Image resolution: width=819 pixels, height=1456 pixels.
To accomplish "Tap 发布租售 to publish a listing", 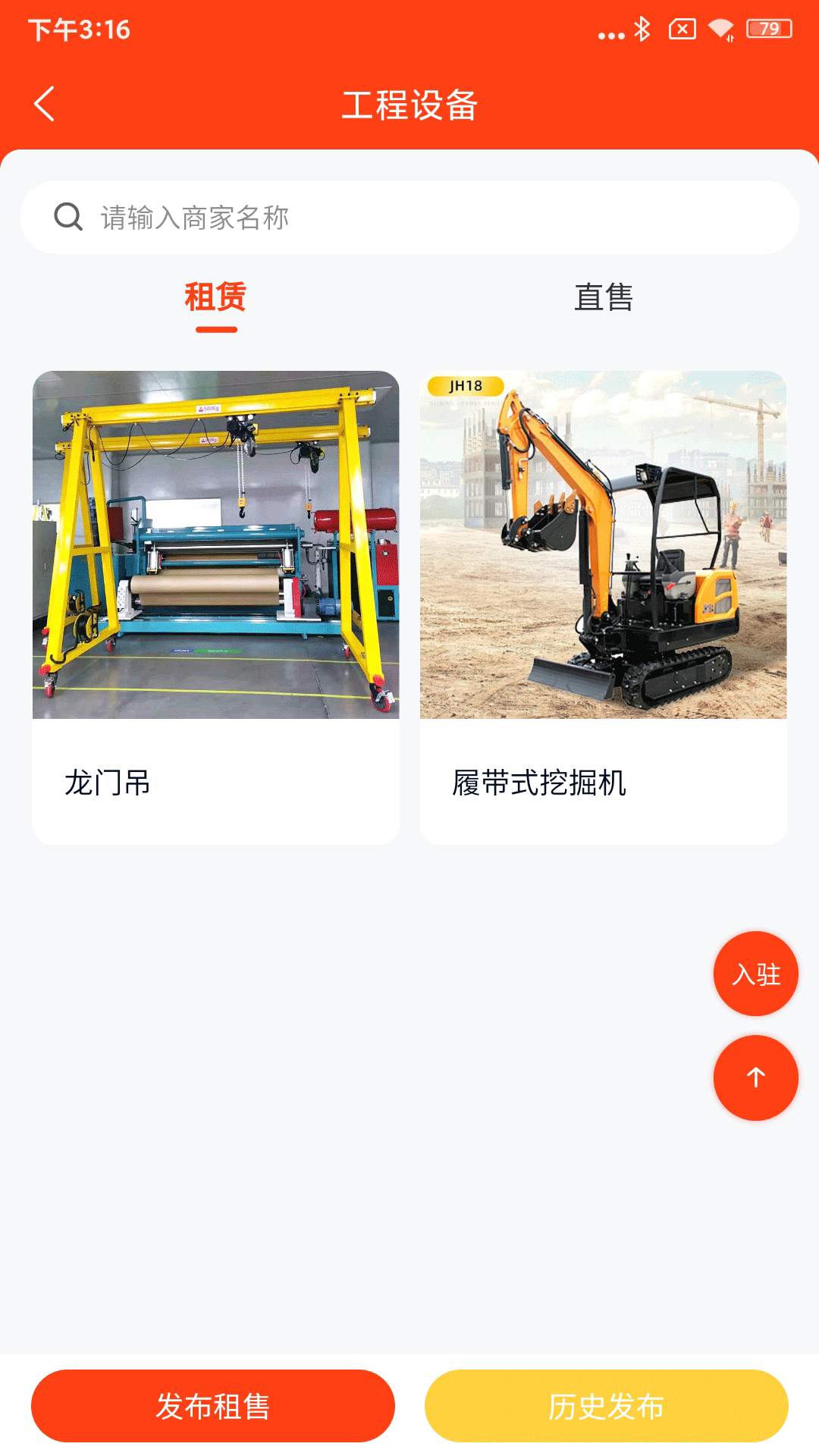I will click(213, 1406).
